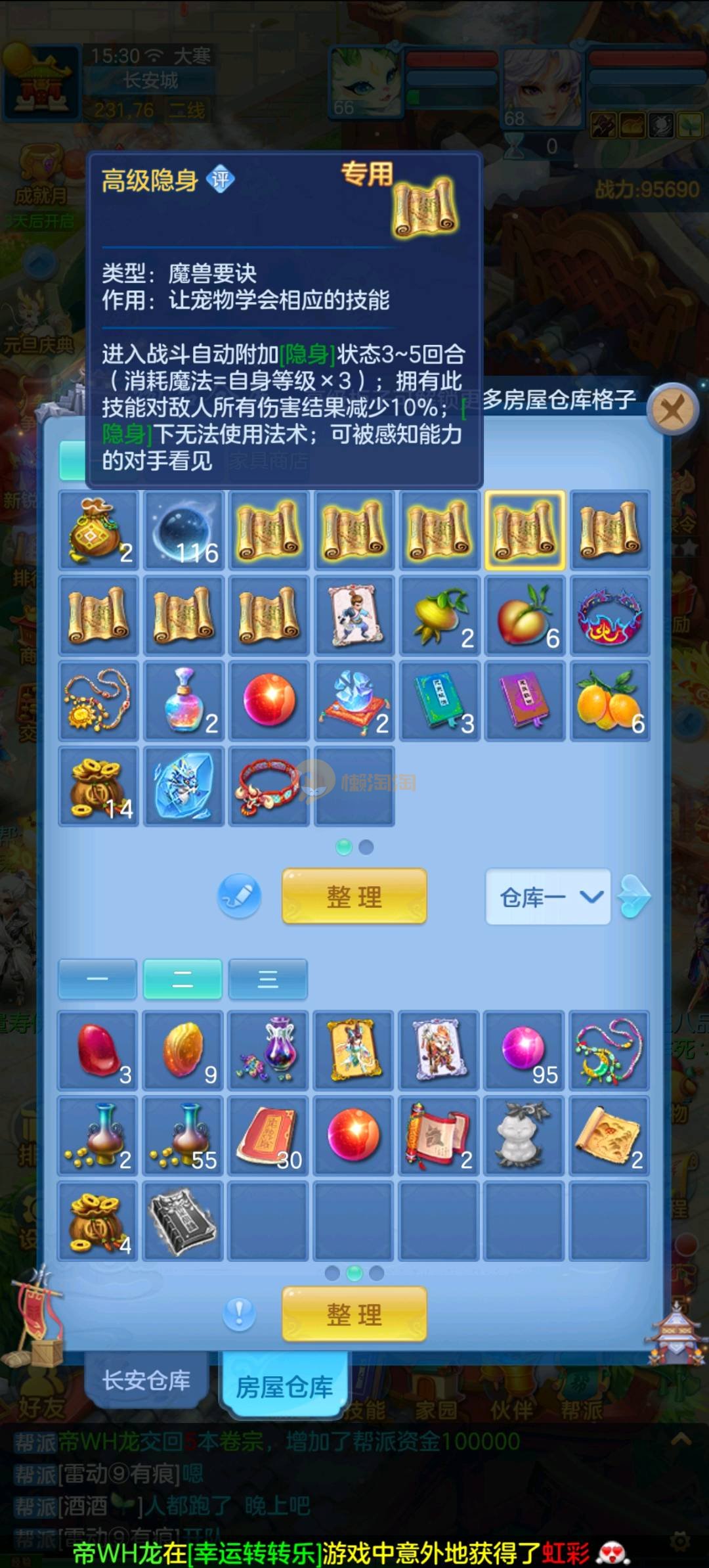Tap the upper 整理 sort button
Screen dimensions: 709x1568
pos(354,897)
